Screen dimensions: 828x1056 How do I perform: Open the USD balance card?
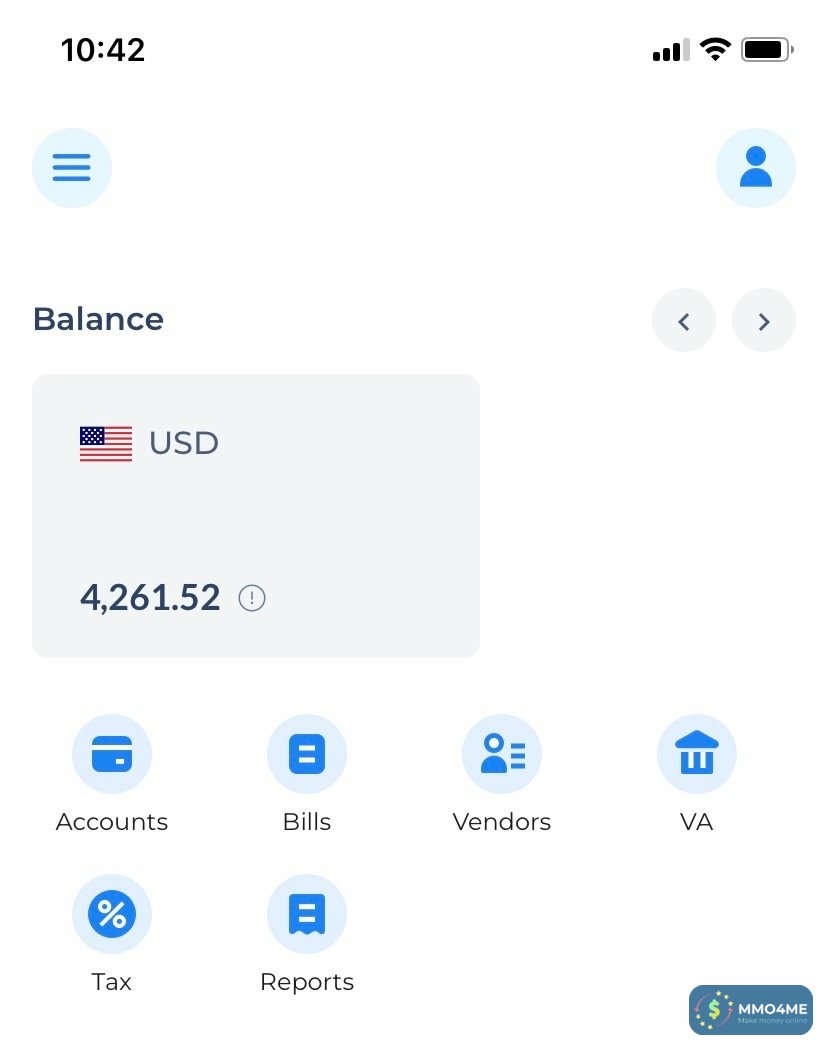tap(256, 515)
